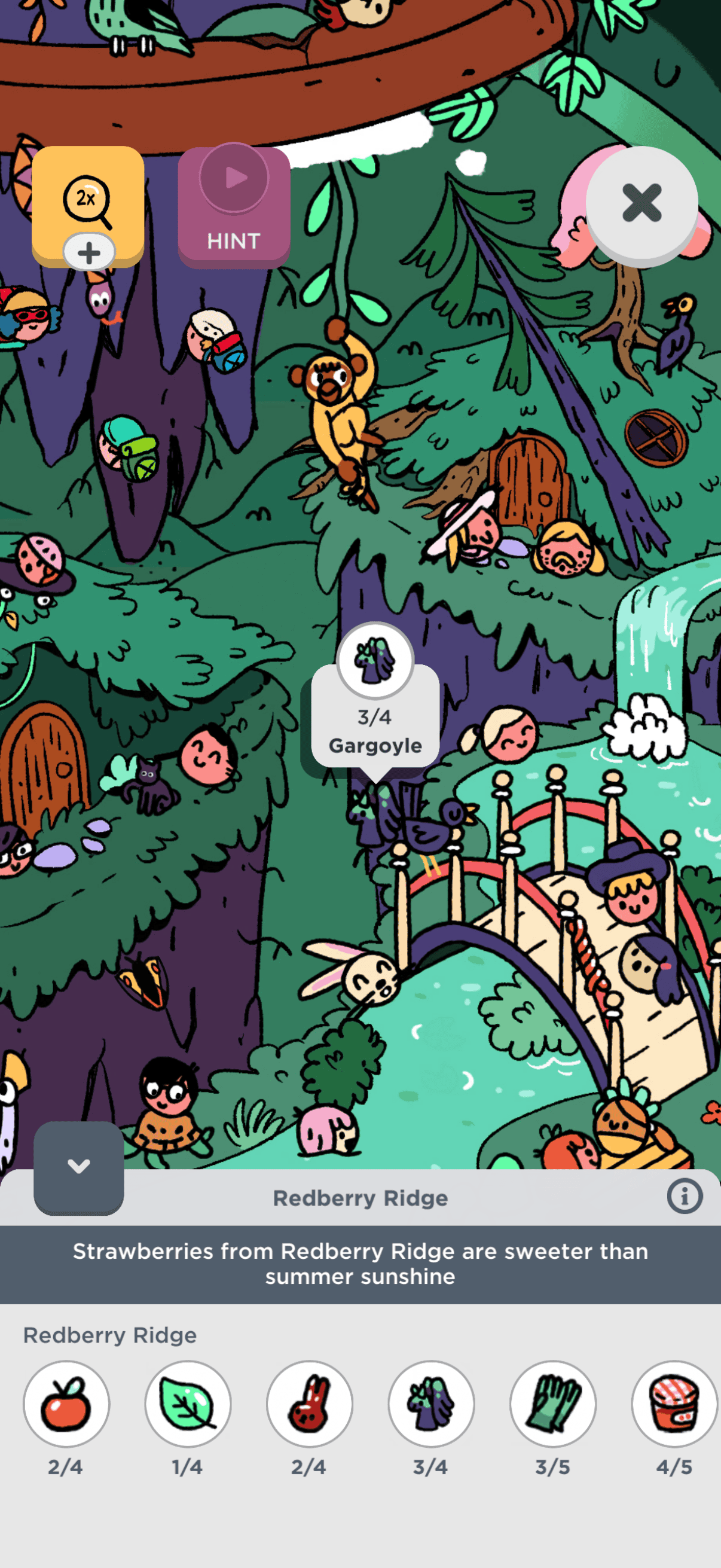
Task: Select the jam jar item showing 4/5
Action: (x=674, y=1403)
